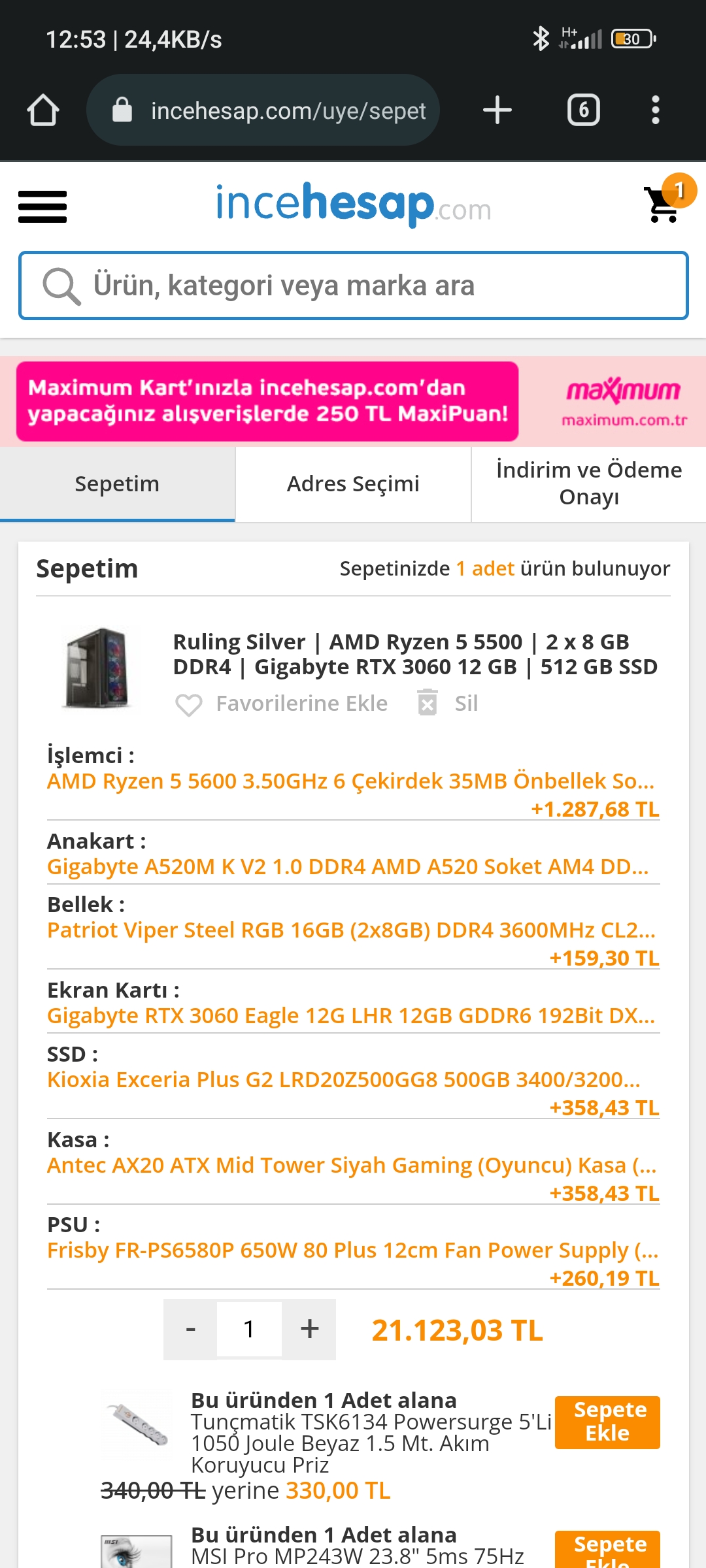Open the browser overflow menu
Viewport: 706px width, 1568px height.
pyautogui.click(x=655, y=110)
